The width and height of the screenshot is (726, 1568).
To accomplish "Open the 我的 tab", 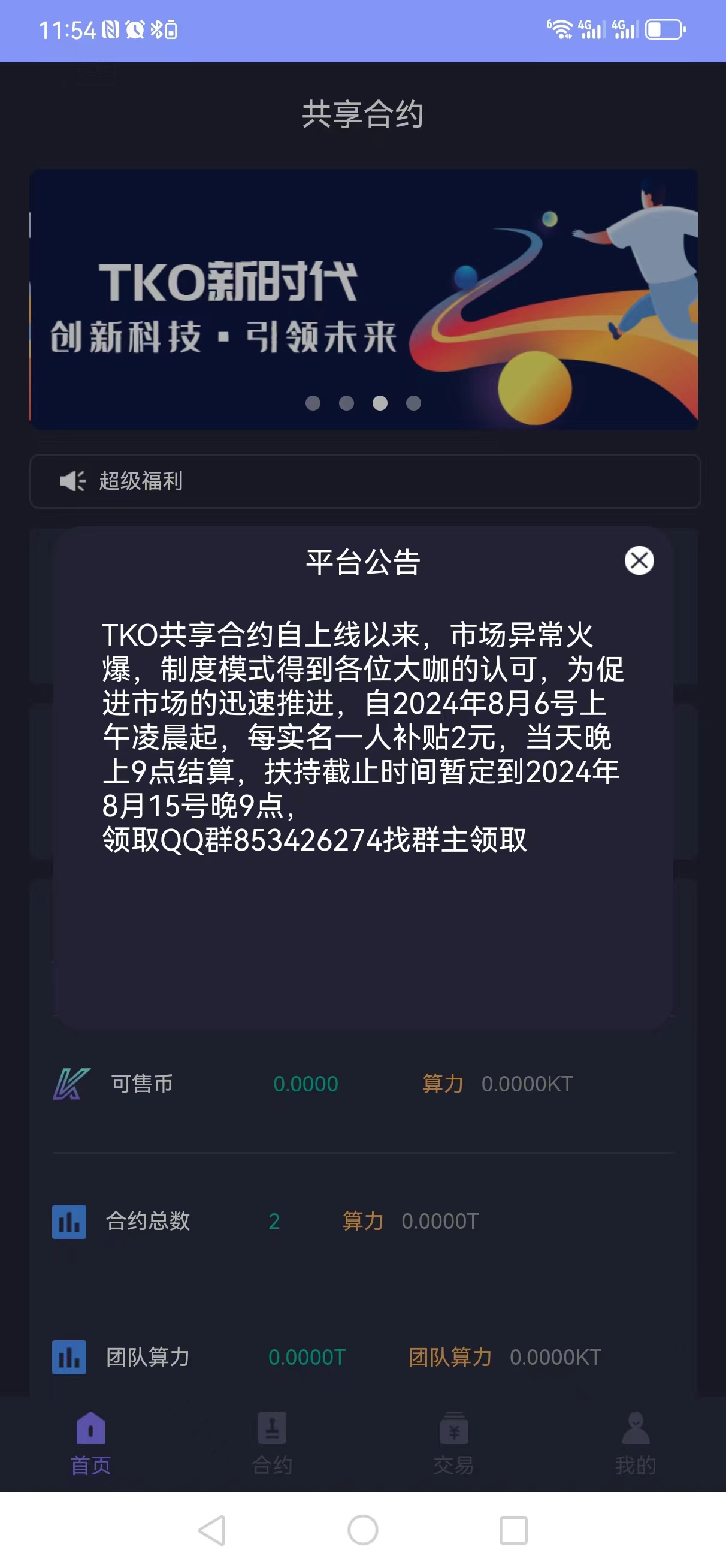I will (636, 1443).
